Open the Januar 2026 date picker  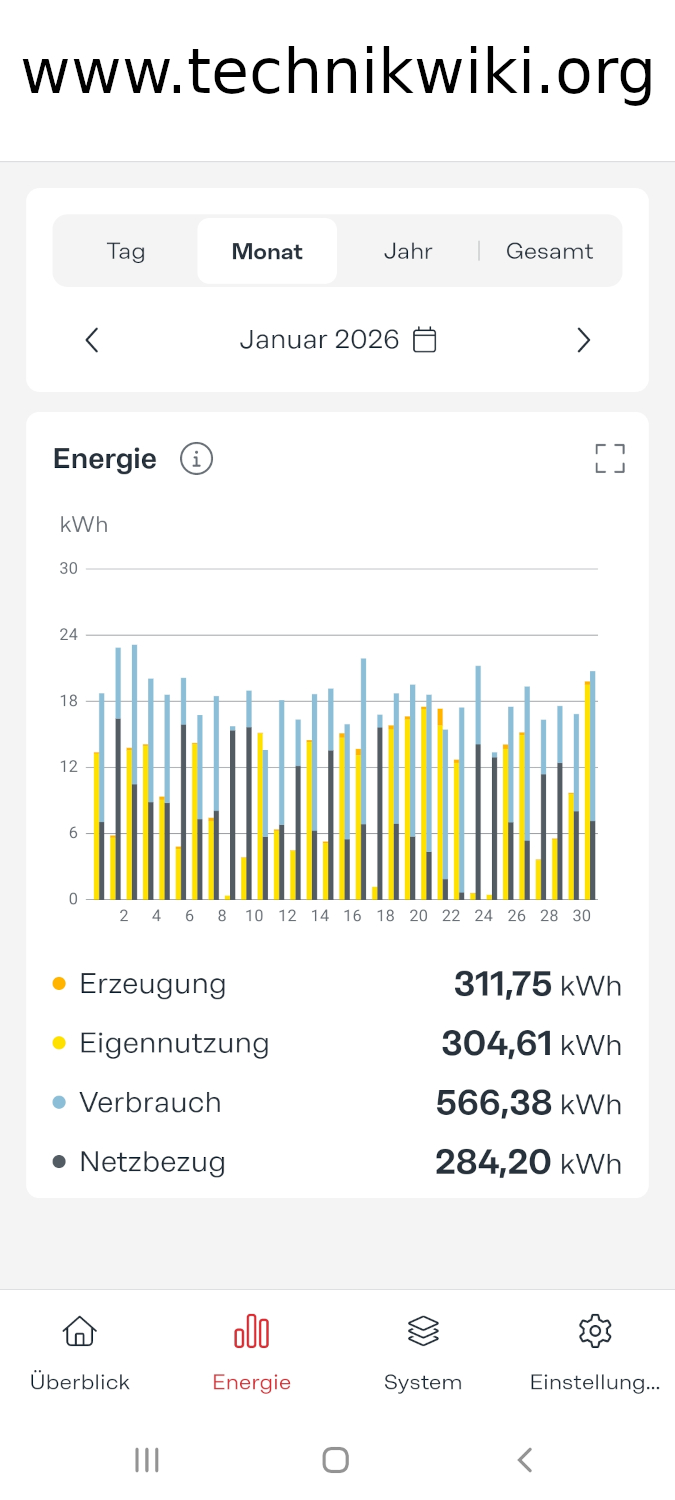point(338,340)
